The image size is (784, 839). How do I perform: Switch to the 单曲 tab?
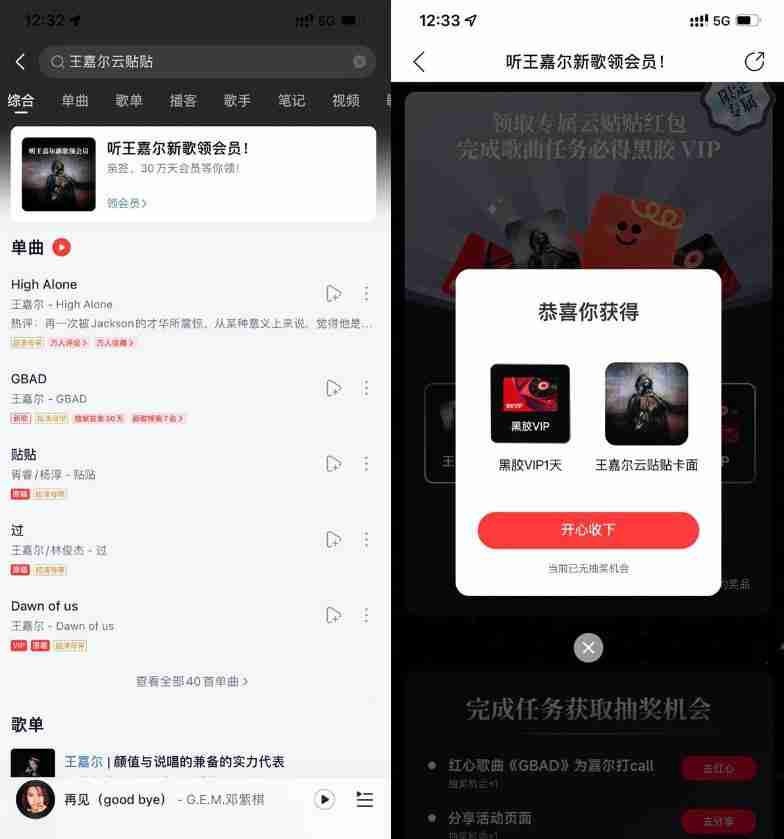pyautogui.click(x=75, y=100)
